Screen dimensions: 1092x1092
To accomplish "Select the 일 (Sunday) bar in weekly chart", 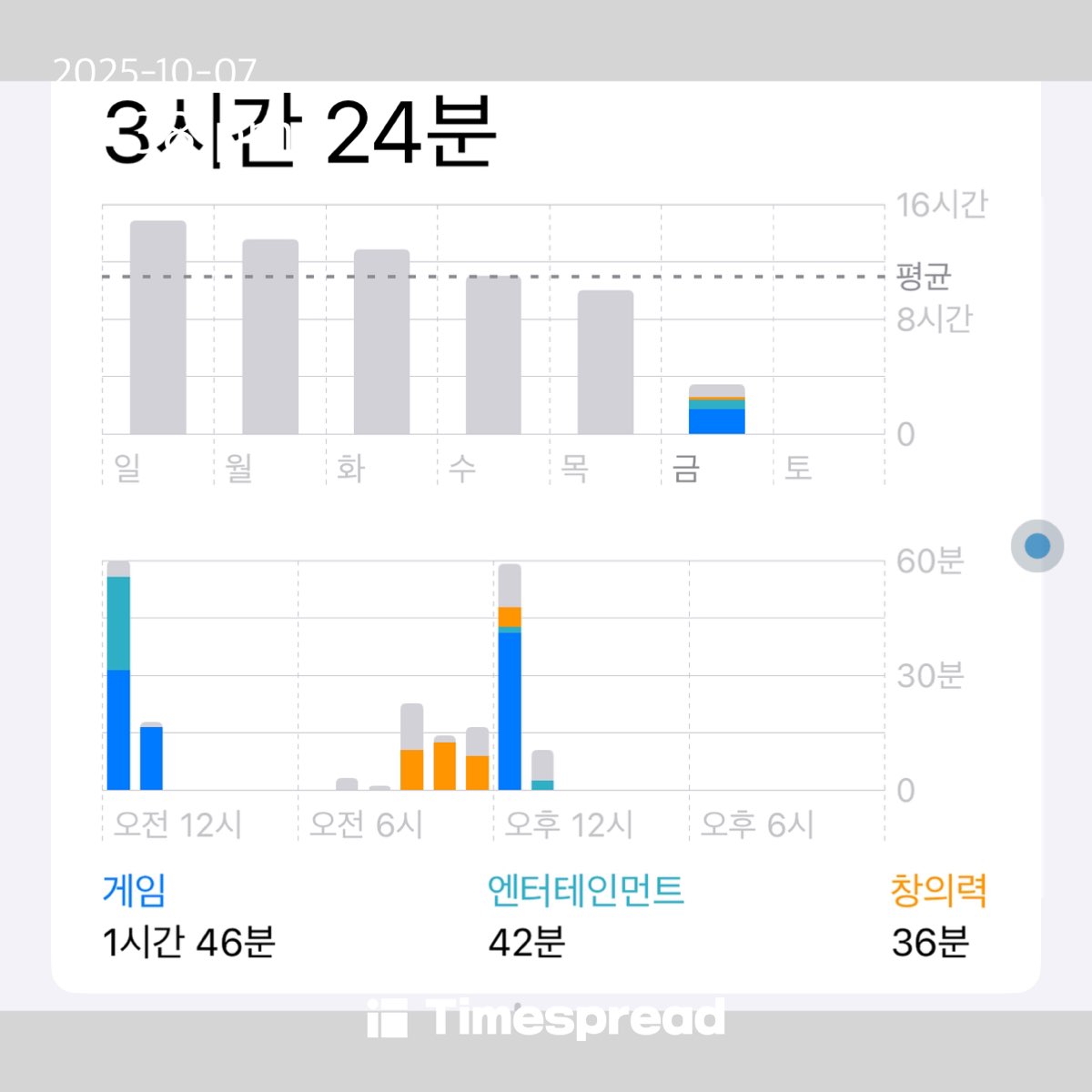I will (158, 328).
